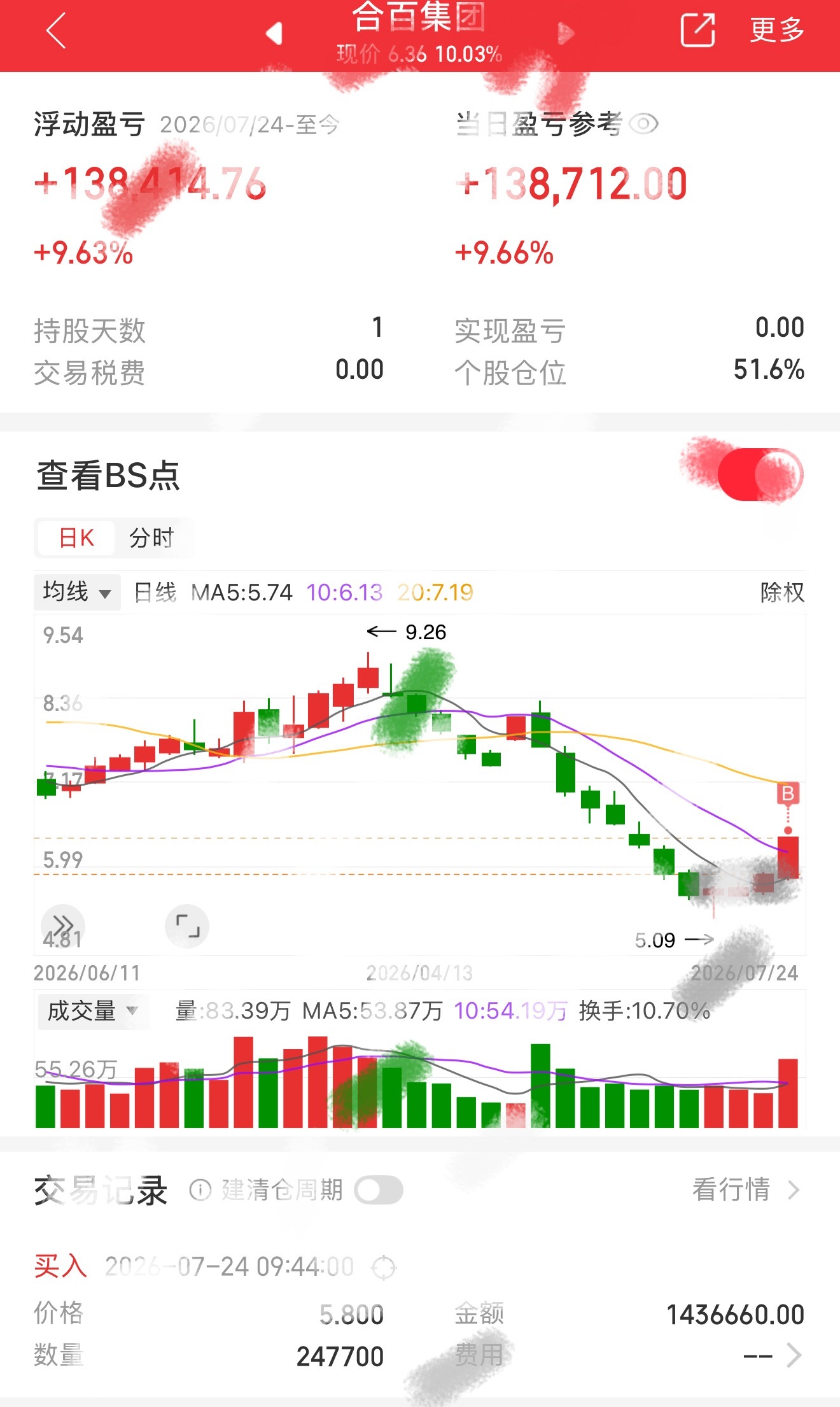This screenshot has width=840, height=1407.
Task: Select the 日K chart tab
Action: pyautogui.click(x=76, y=538)
